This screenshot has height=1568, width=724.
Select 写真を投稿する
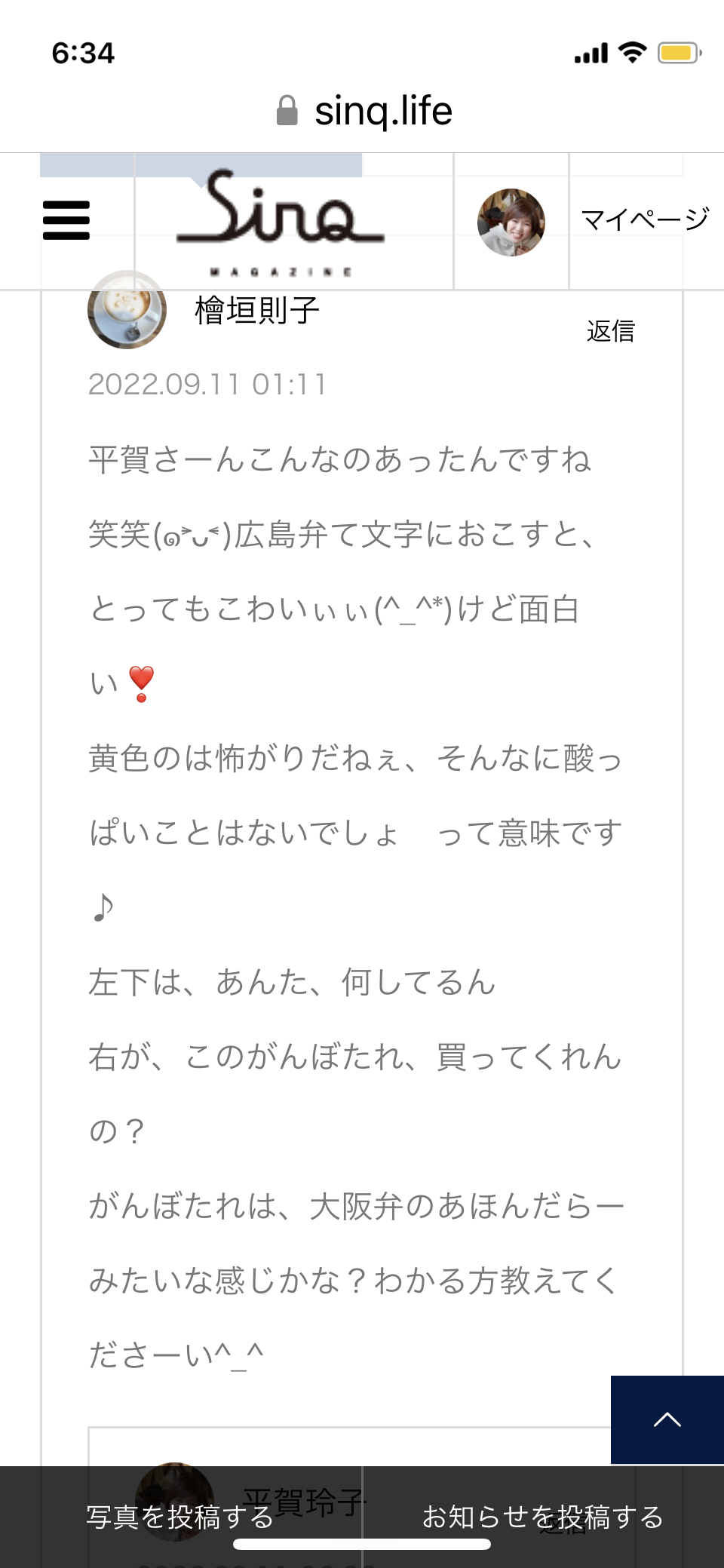[181, 1517]
